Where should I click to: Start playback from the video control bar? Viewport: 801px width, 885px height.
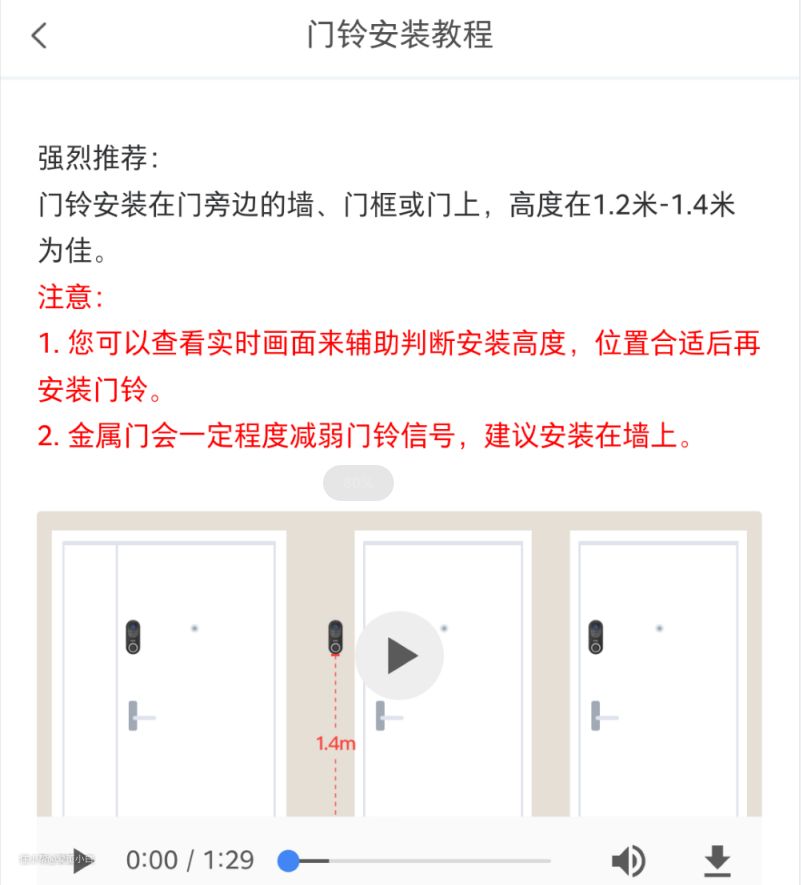tap(82, 859)
